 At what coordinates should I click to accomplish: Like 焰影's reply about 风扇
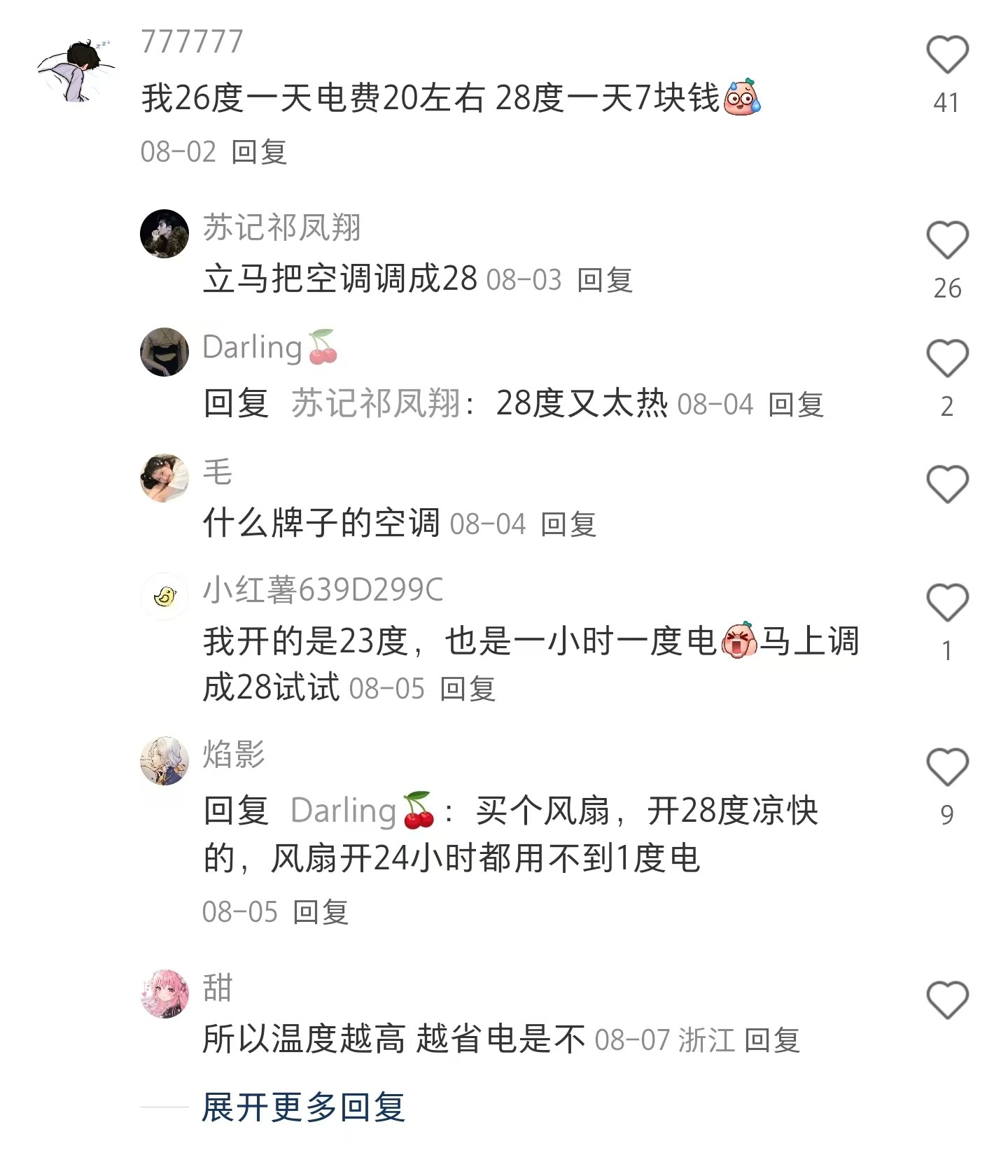(x=947, y=767)
